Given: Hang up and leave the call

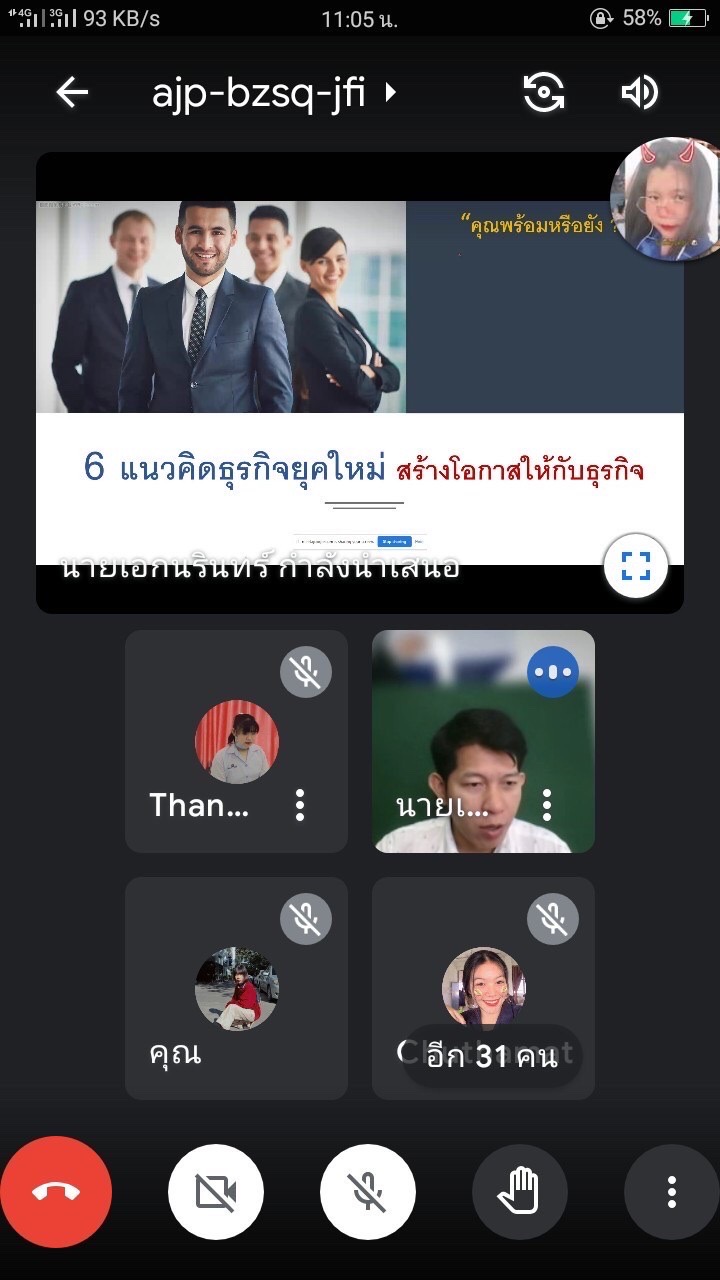Looking at the screenshot, I should click(56, 1192).
